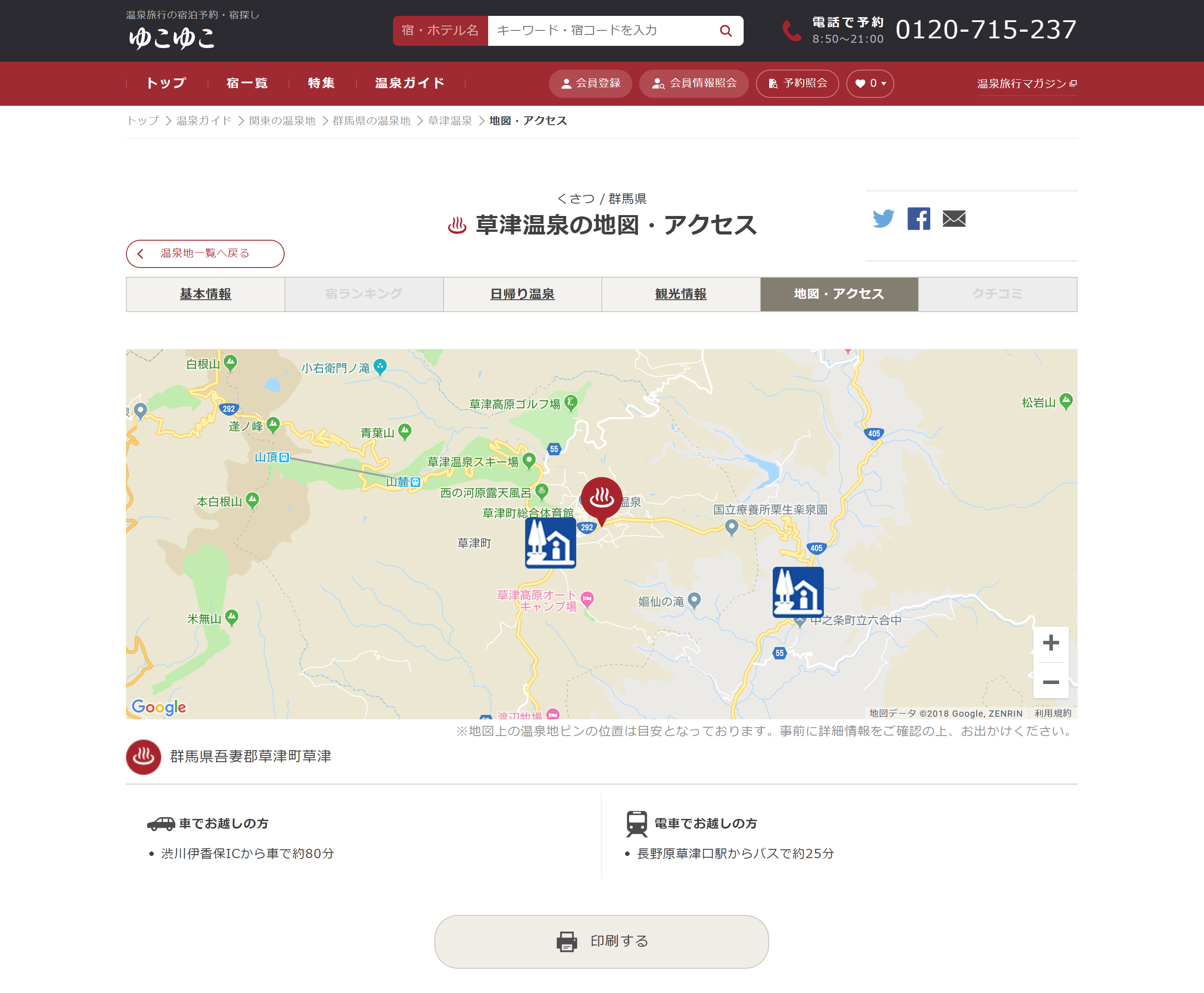Open the トップ navigation item

click(x=166, y=83)
